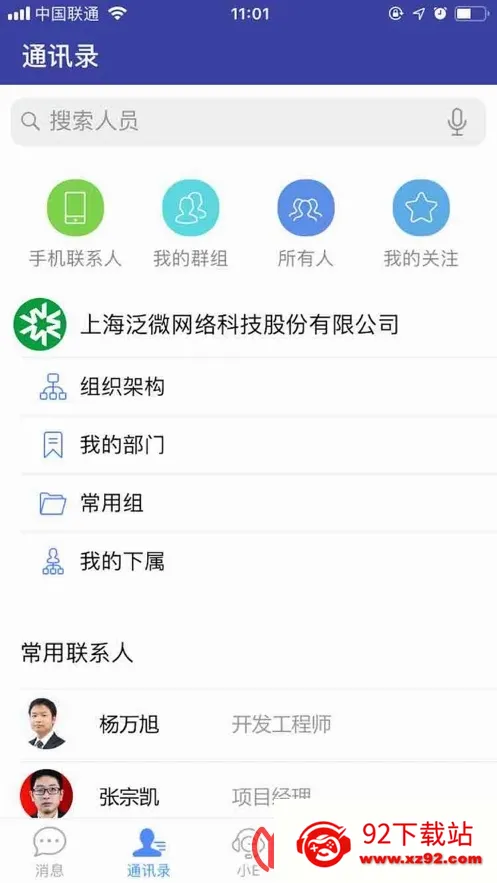497x883 pixels.
Task: Open 常用组 frequent groups
Action: coord(259,503)
